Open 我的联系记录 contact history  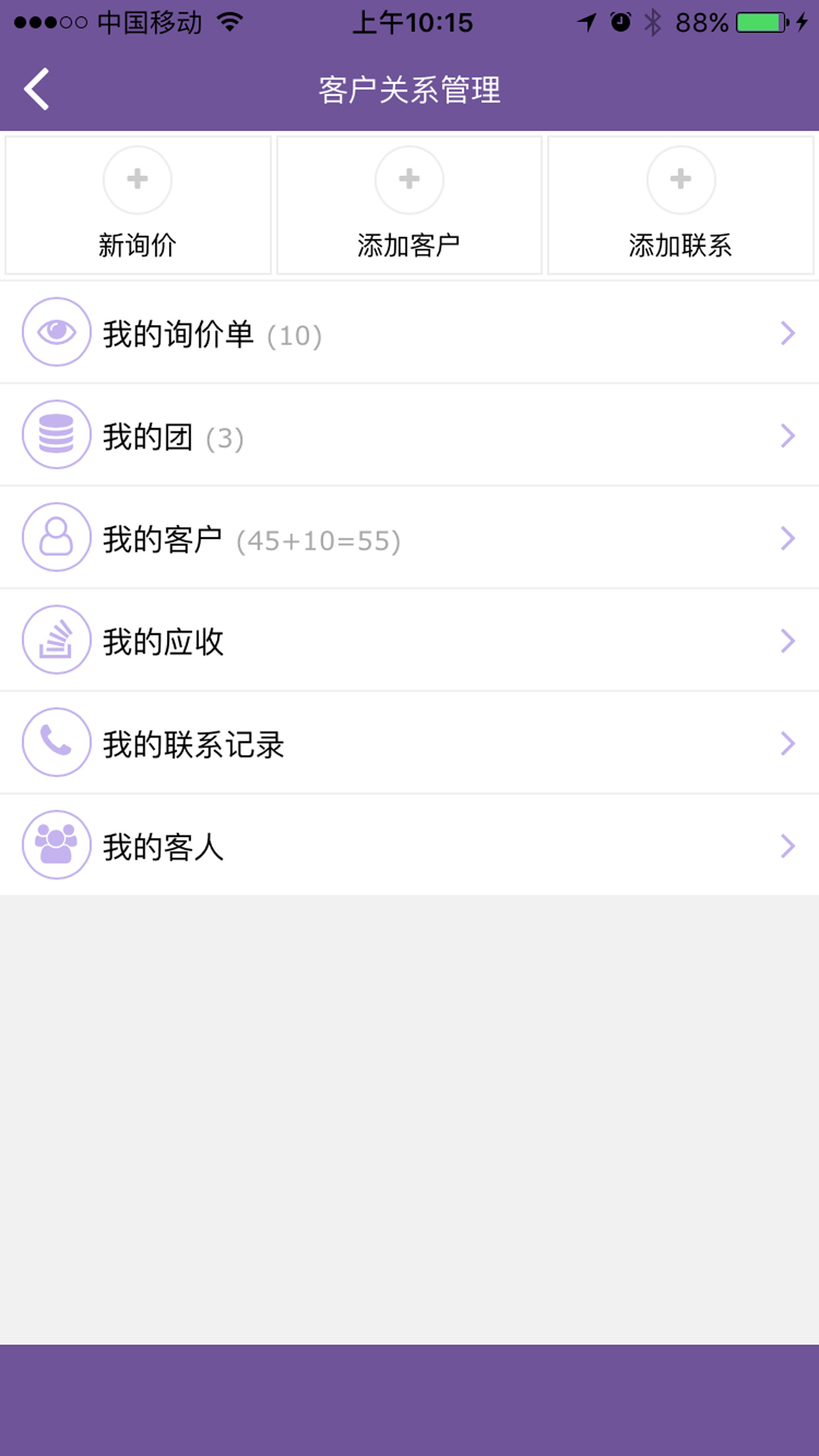tap(409, 743)
